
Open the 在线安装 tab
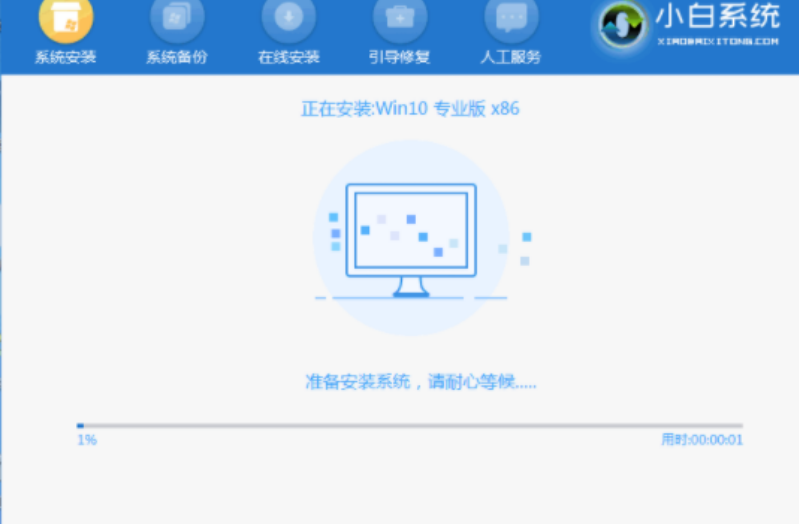click(x=289, y=33)
